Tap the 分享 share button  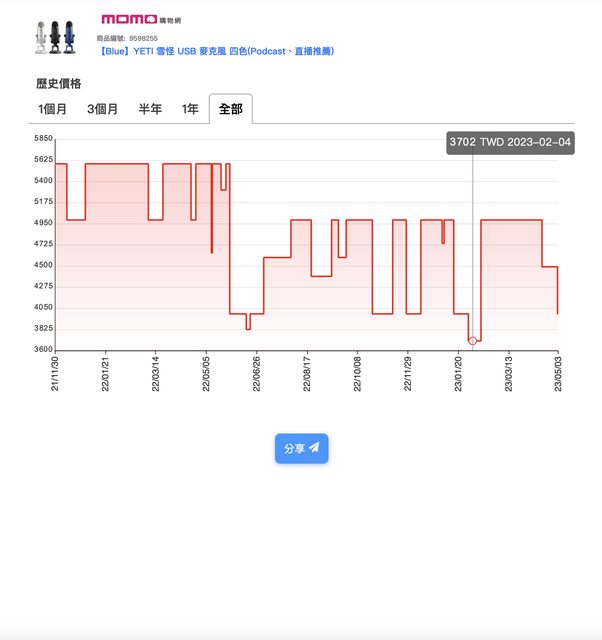pyautogui.click(x=301, y=449)
